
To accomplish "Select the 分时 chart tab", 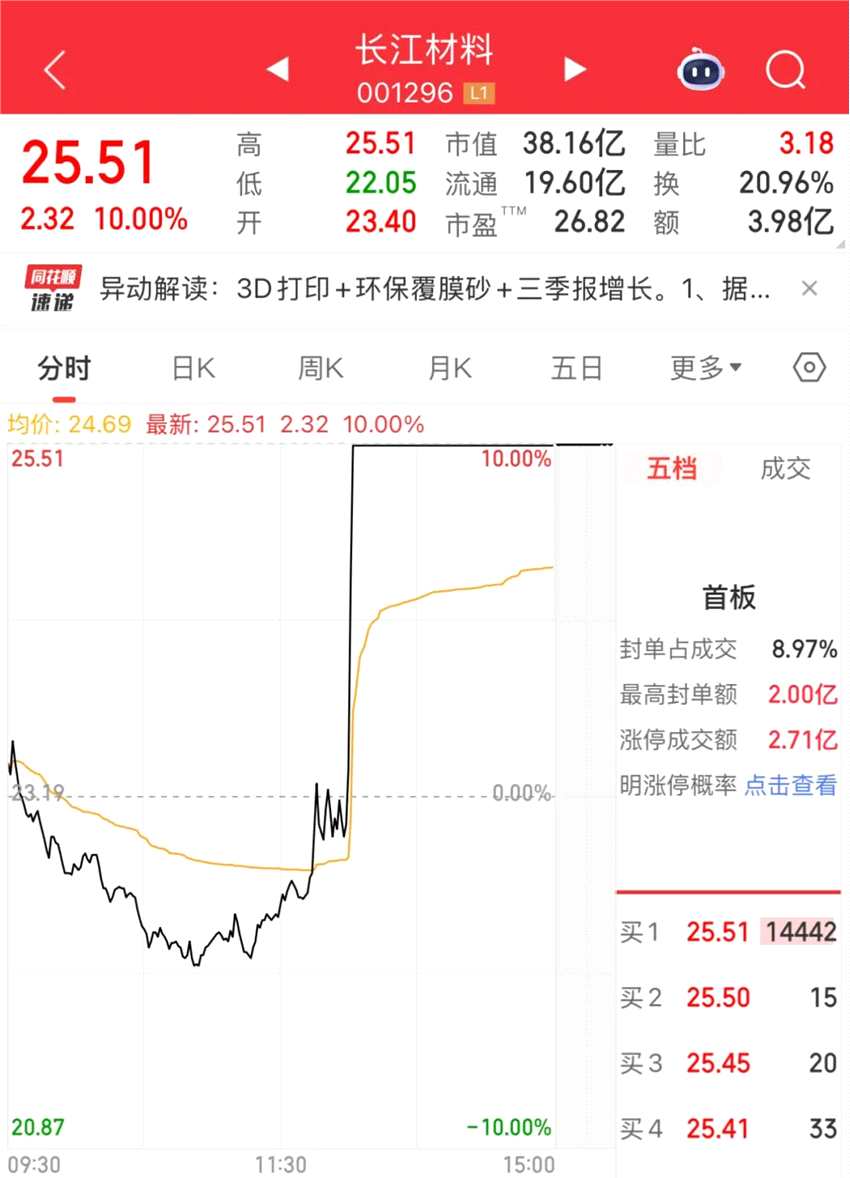I will pyautogui.click(x=64, y=369).
